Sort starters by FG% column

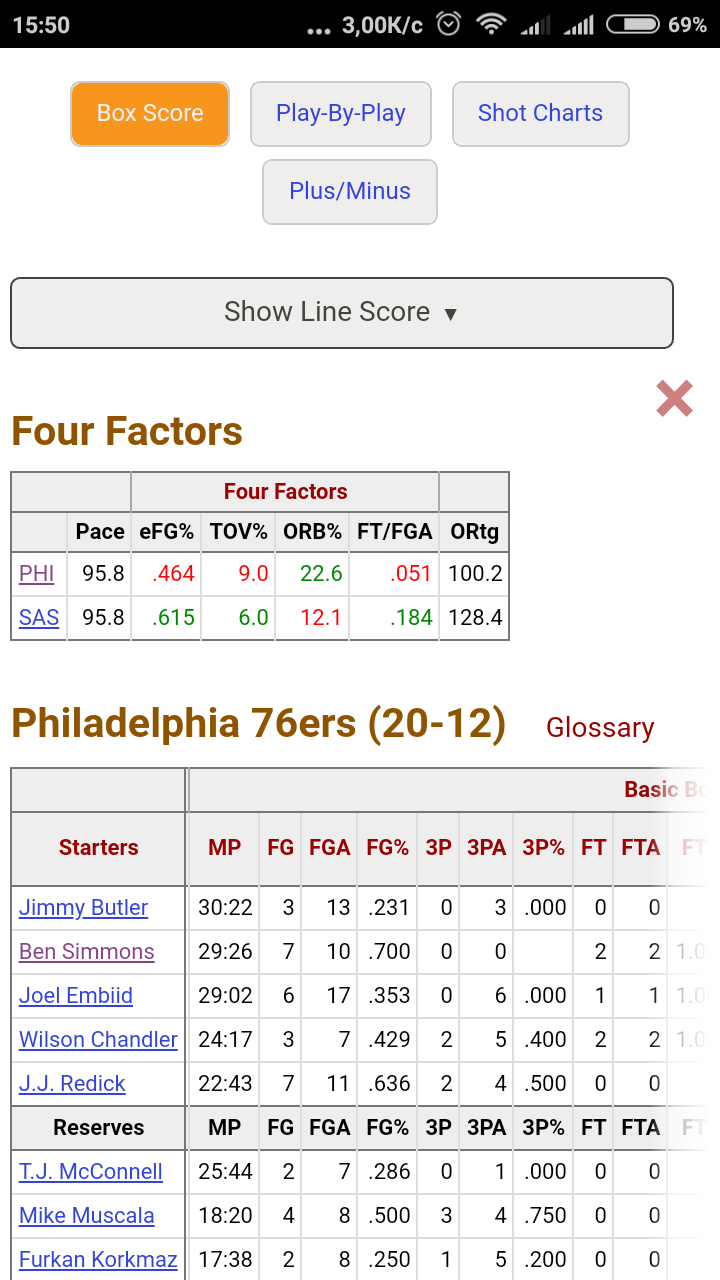tap(388, 848)
